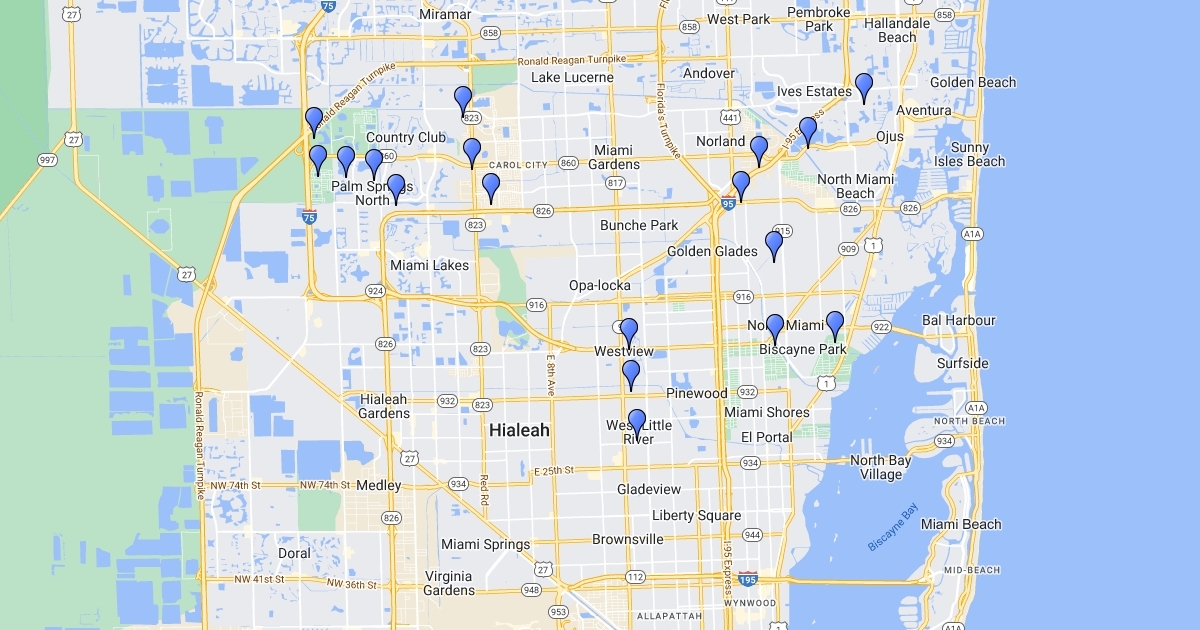This screenshot has width=1200, height=630.
Task: Tap the pin beside the Ojus label
Action: [808, 130]
